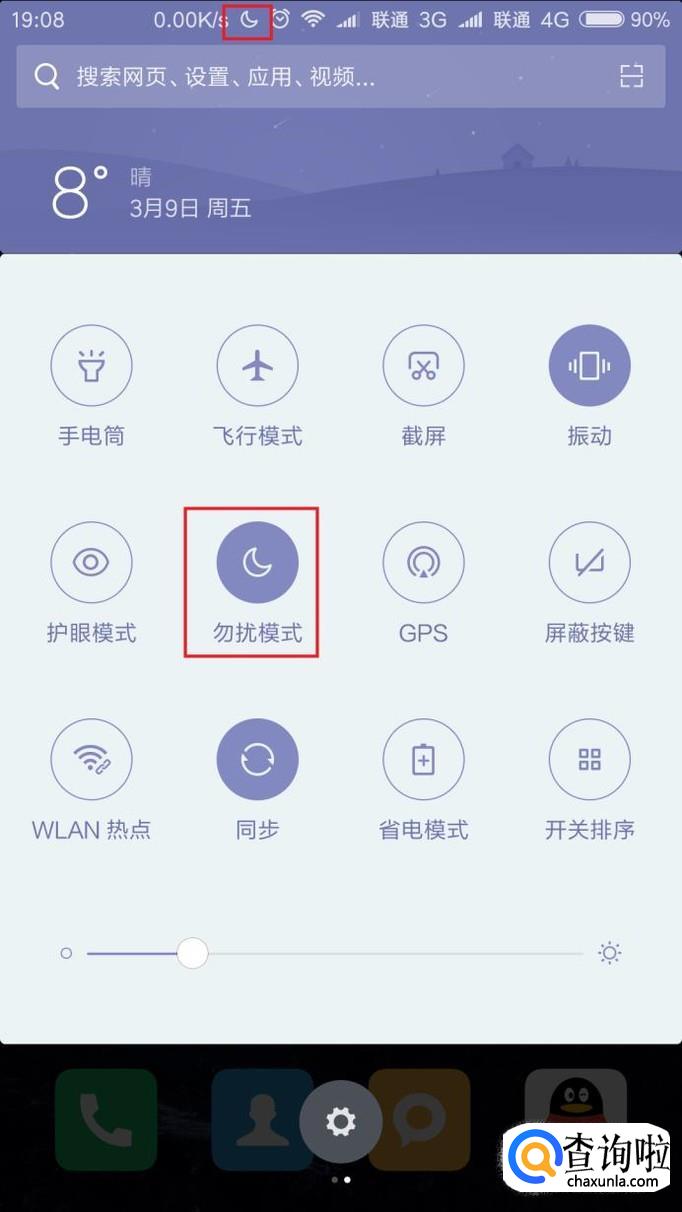
Task: Turn off 振动 vibration mode
Action: (589, 366)
